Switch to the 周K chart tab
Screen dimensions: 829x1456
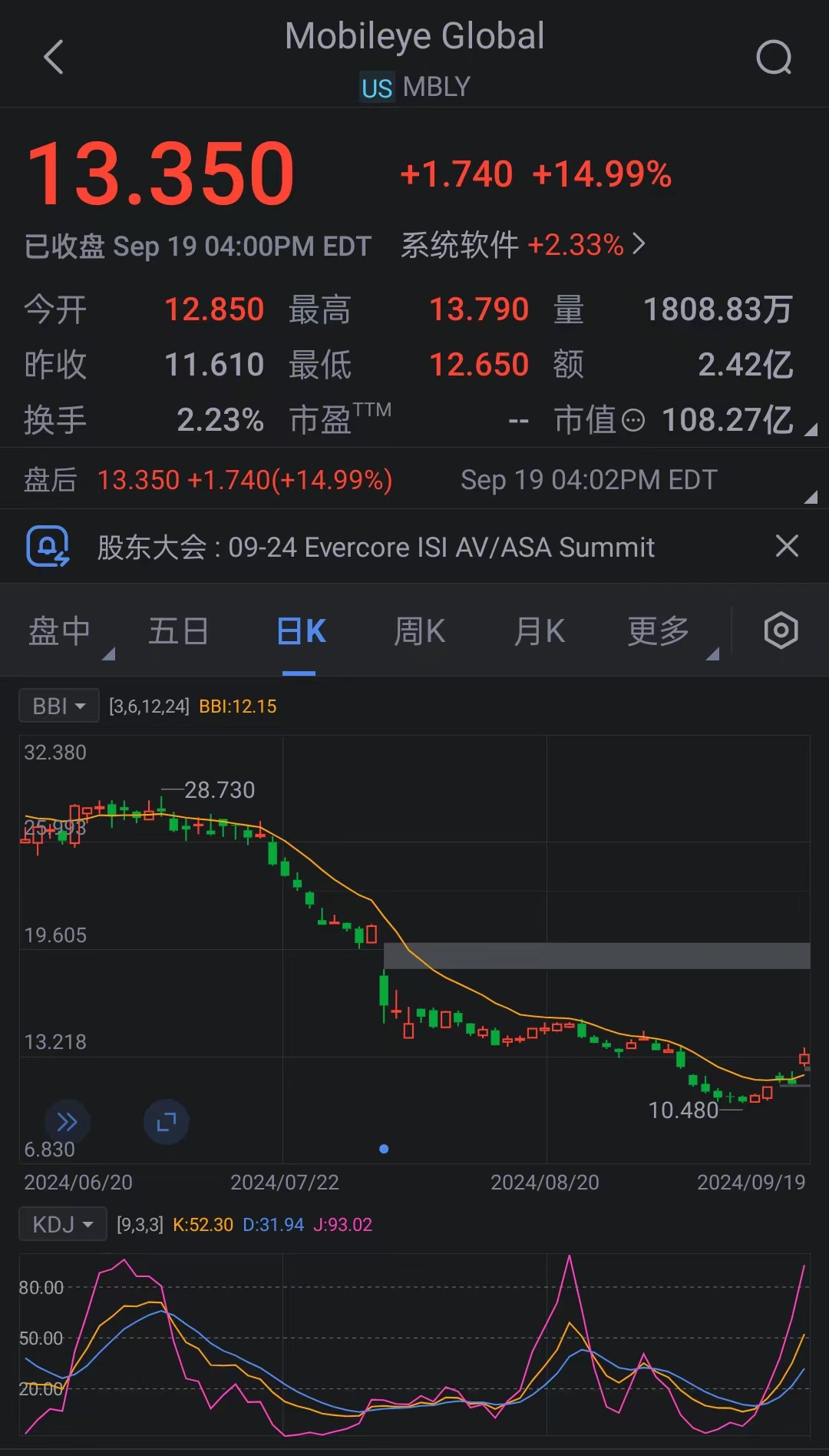(419, 632)
